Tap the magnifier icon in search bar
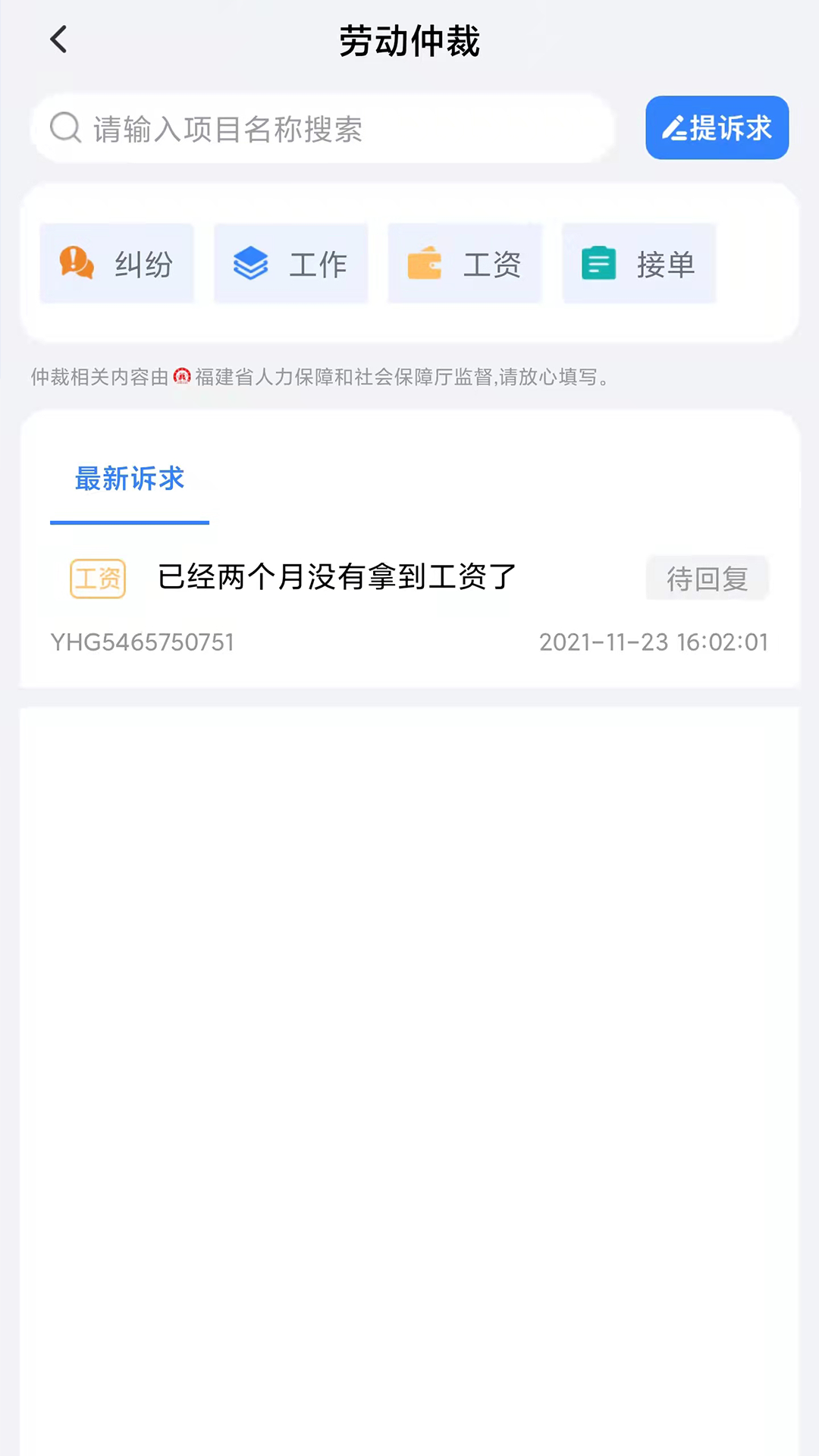819x1456 pixels. coord(65,128)
